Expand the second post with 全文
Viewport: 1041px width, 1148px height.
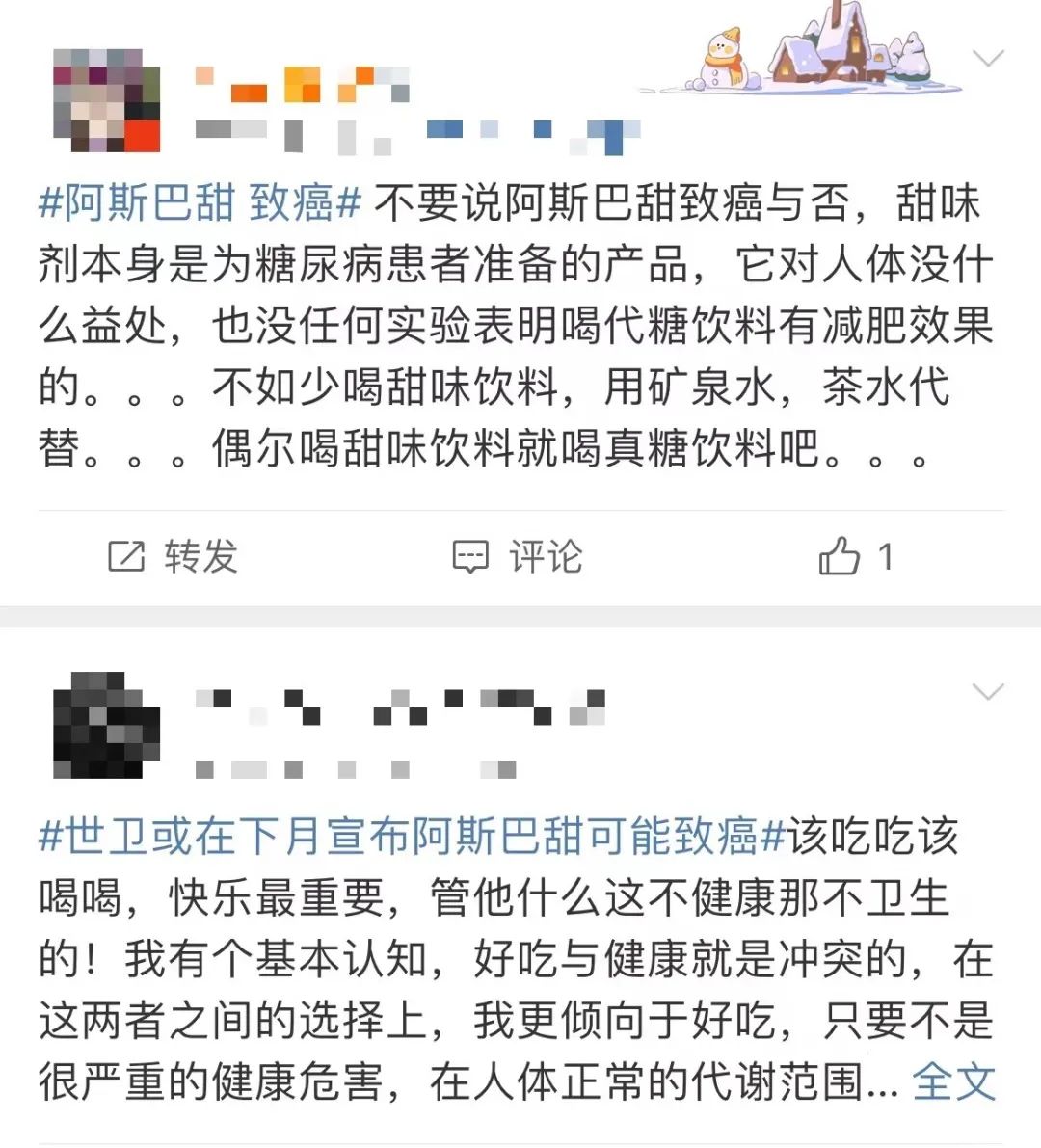(x=953, y=1081)
